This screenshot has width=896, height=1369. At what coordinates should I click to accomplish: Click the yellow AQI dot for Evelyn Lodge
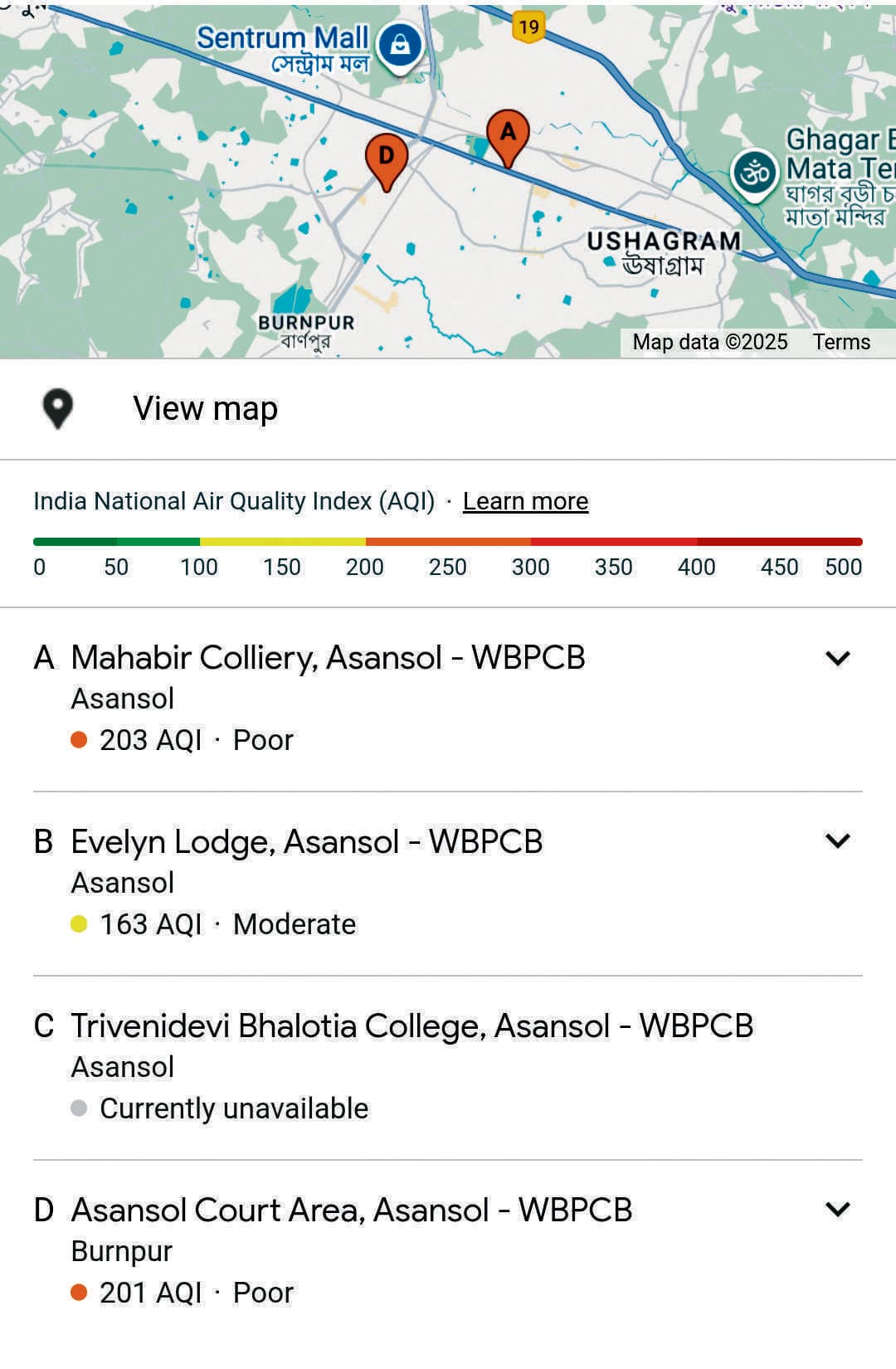pos(80,923)
